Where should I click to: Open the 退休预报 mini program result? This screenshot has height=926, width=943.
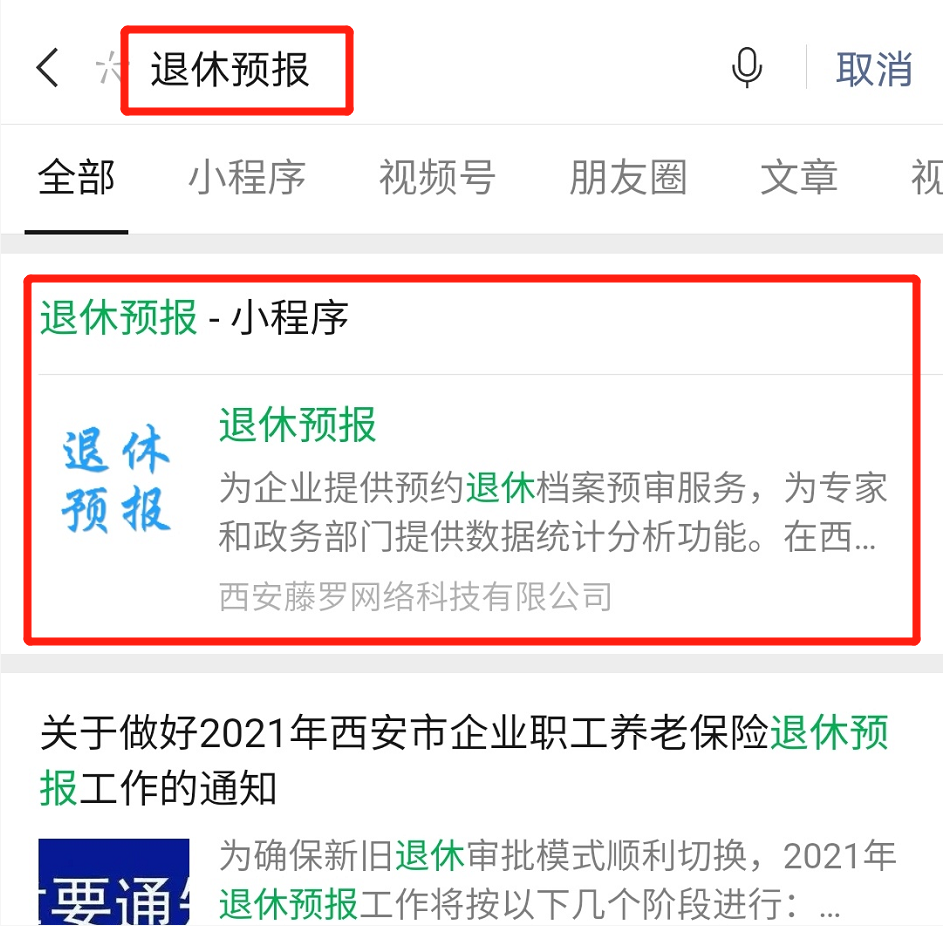(x=470, y=500)
